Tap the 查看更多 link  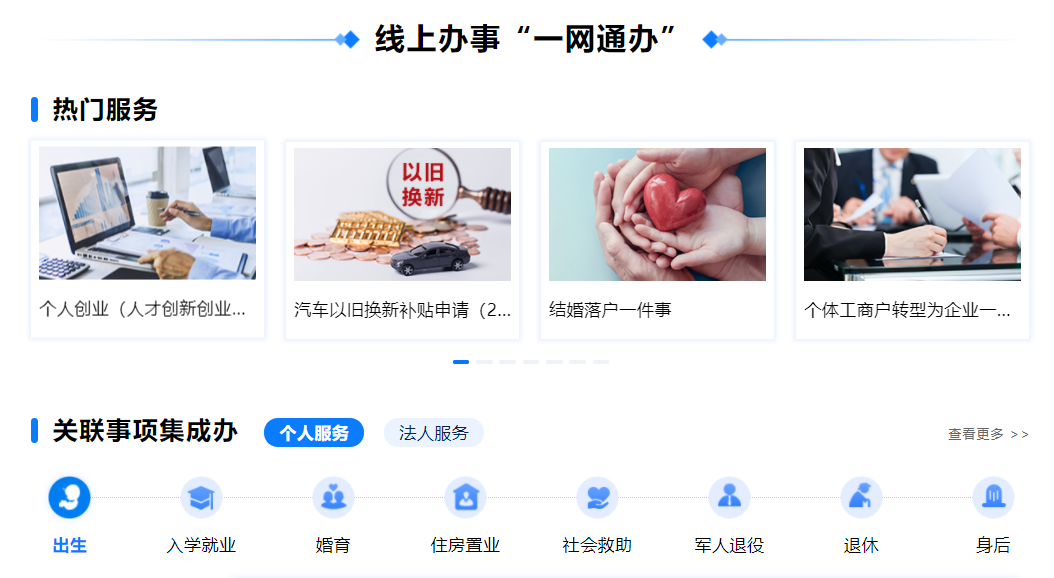coord(987,434)
